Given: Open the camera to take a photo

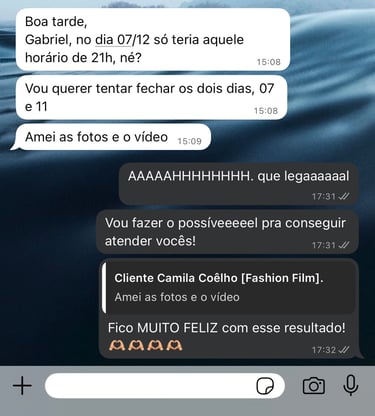Looking at the screenshot, I should coord(313,386).
